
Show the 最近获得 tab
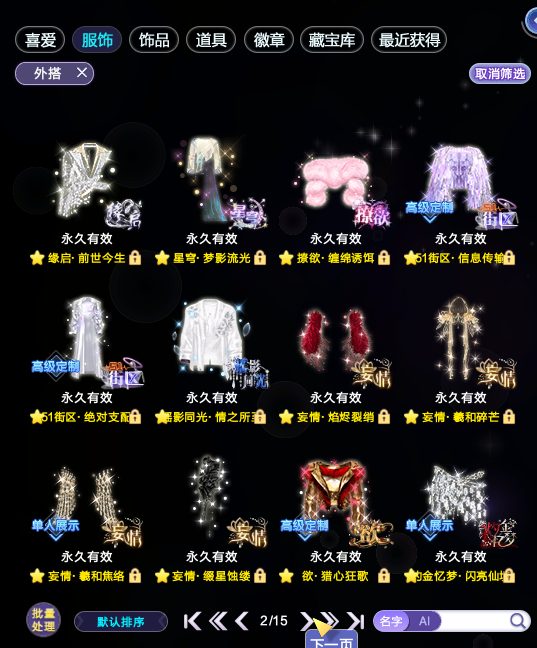click(409, 40)
